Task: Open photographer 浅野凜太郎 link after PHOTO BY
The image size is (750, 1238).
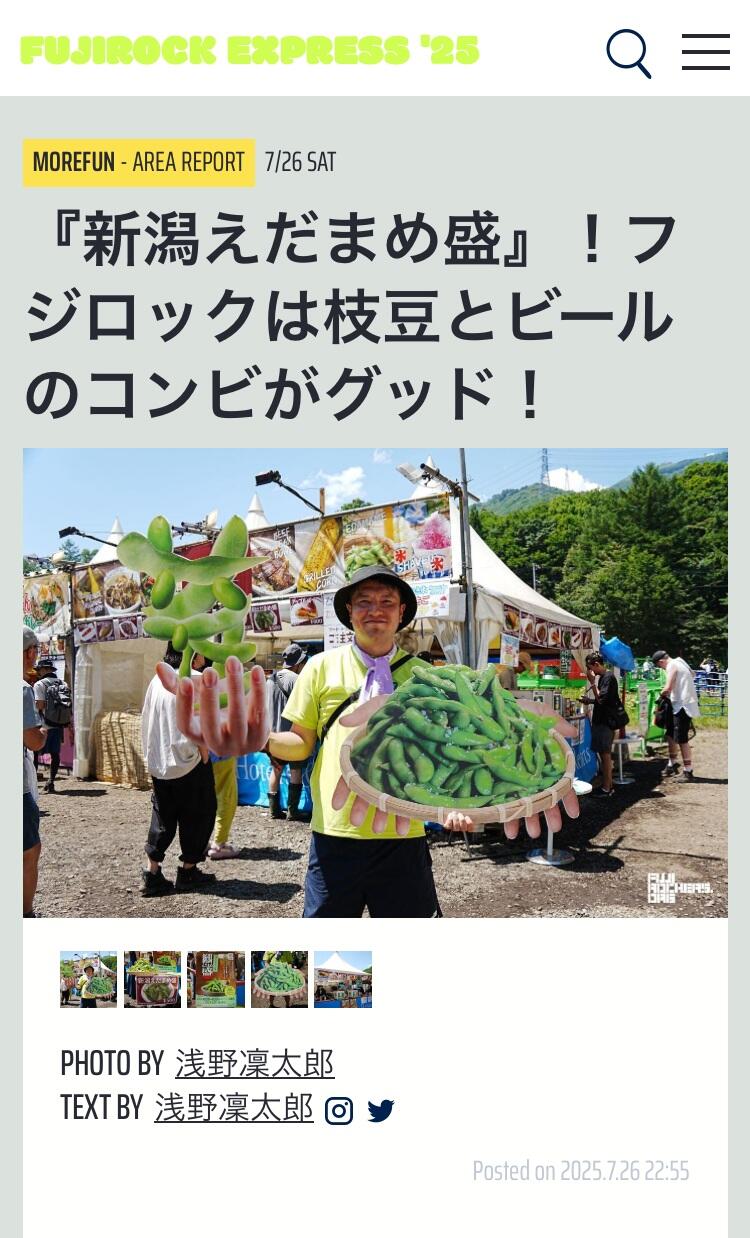Action: [x=254, y=1063]
